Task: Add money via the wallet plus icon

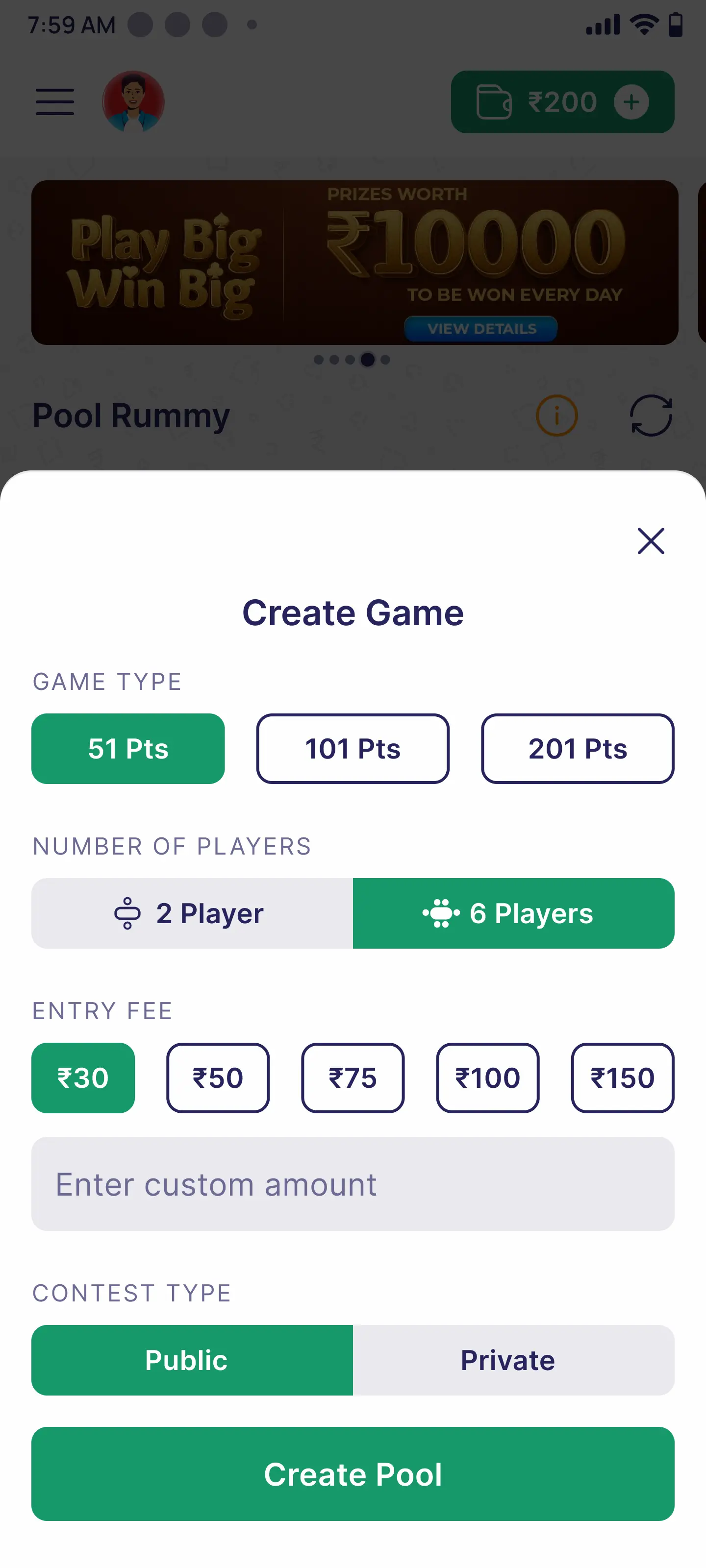Action: (631, 101)
